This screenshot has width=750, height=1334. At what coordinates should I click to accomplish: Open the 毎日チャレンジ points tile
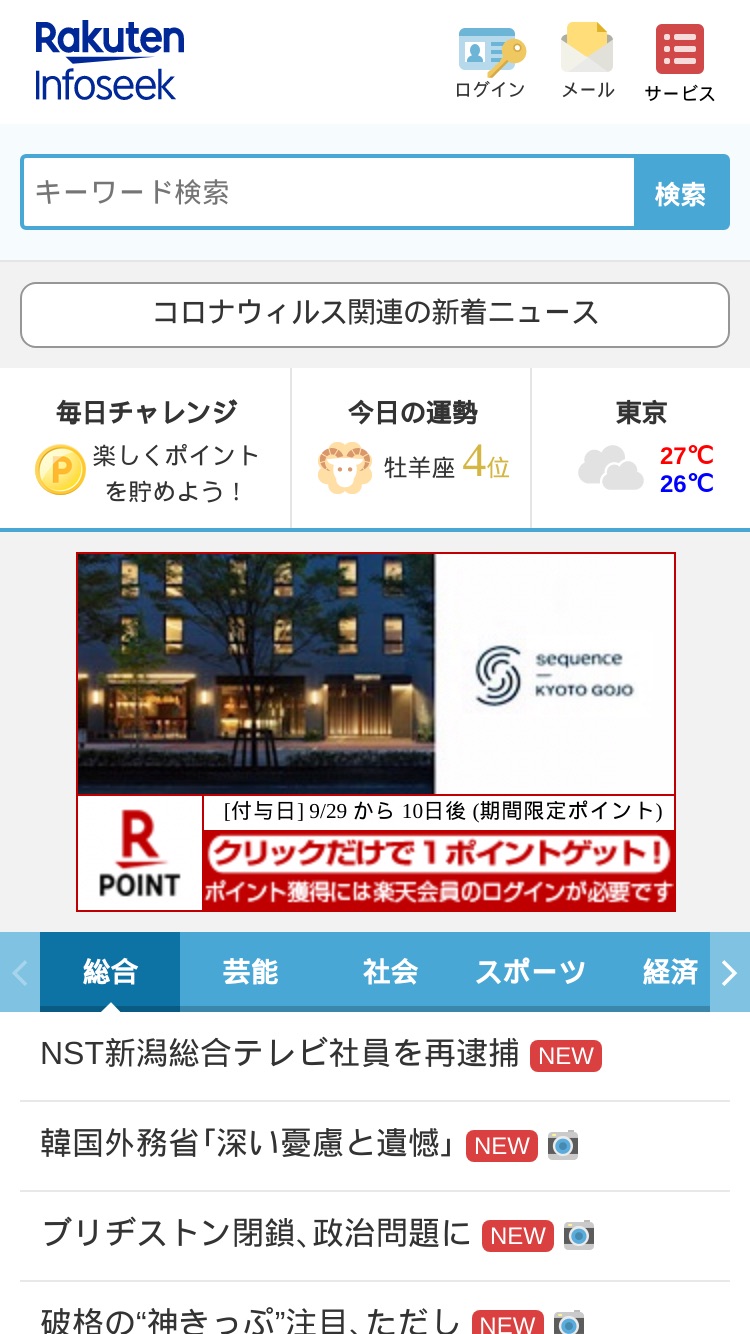point(146,448)
